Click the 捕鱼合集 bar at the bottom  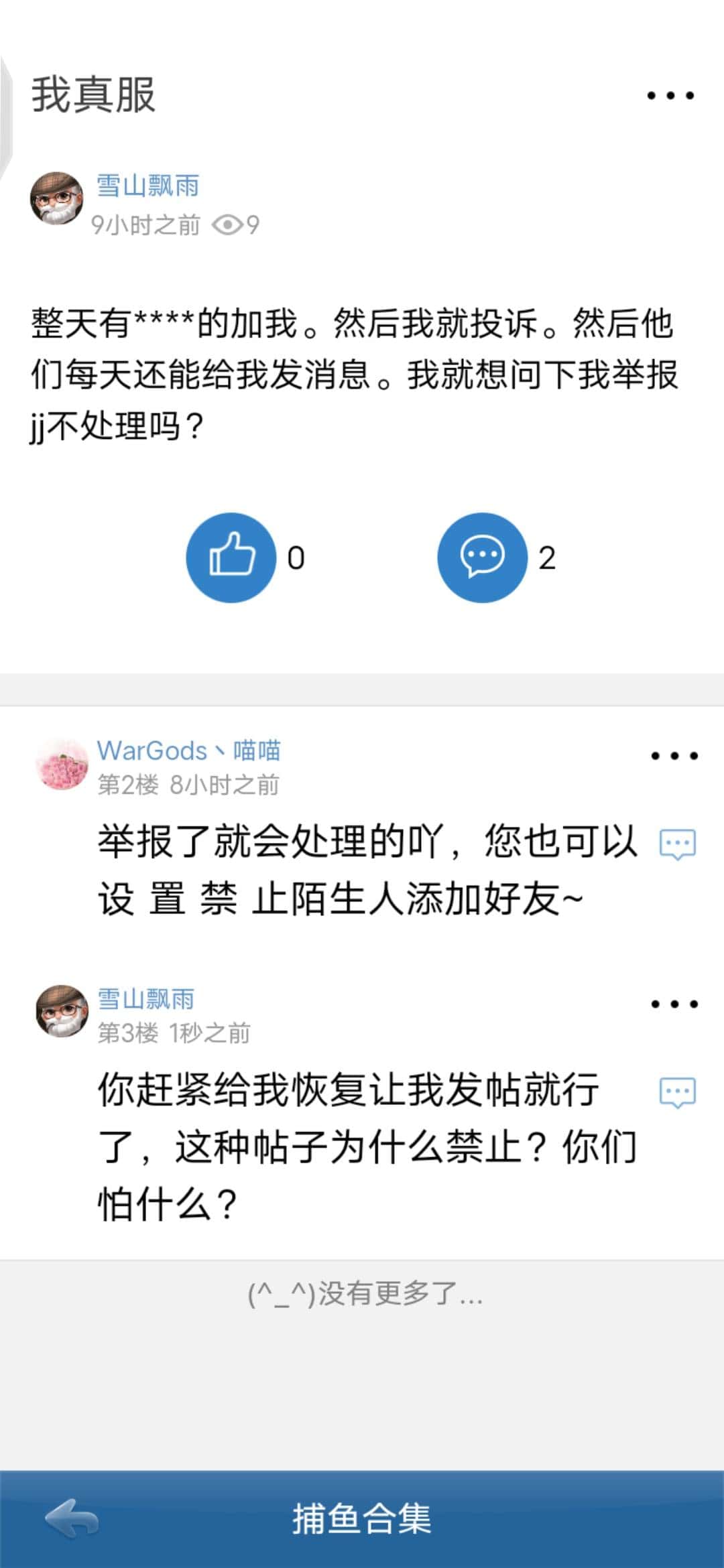[x=362, y=1516]
